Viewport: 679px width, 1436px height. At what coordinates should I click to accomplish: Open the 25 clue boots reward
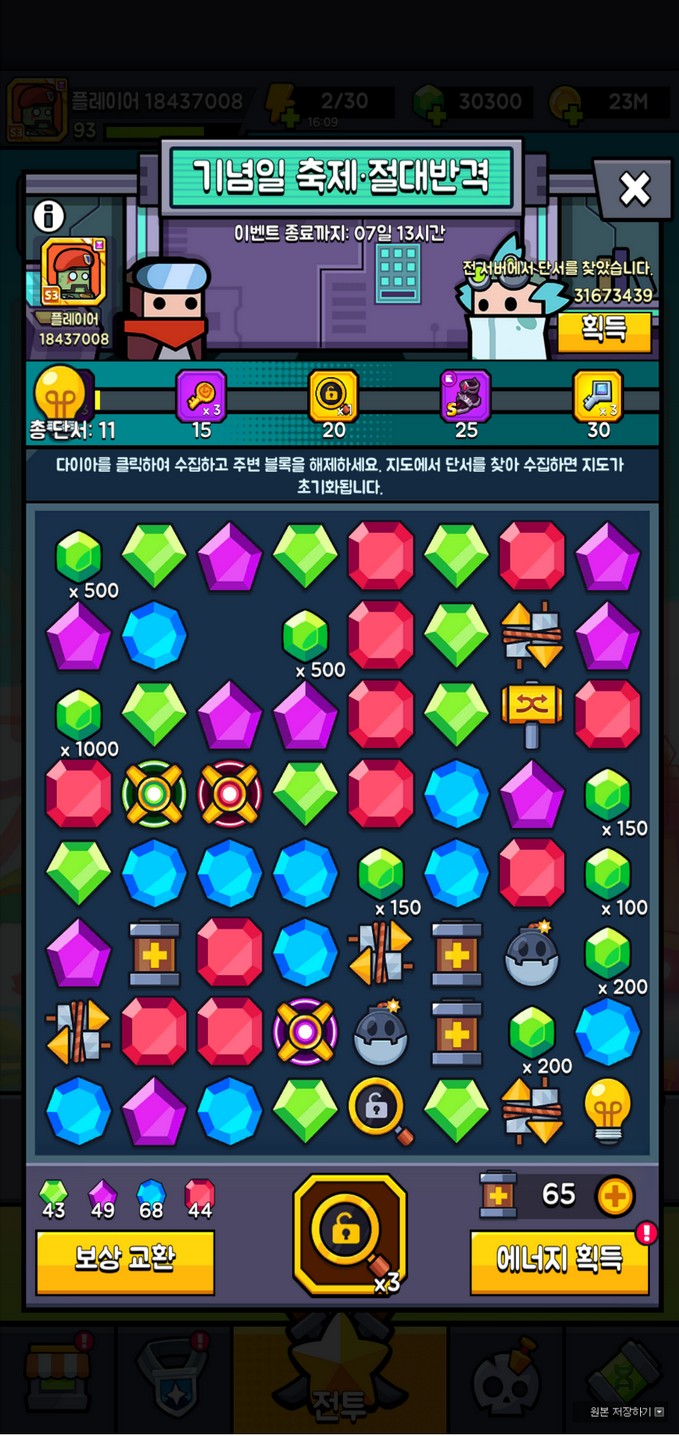click(465, 396)
